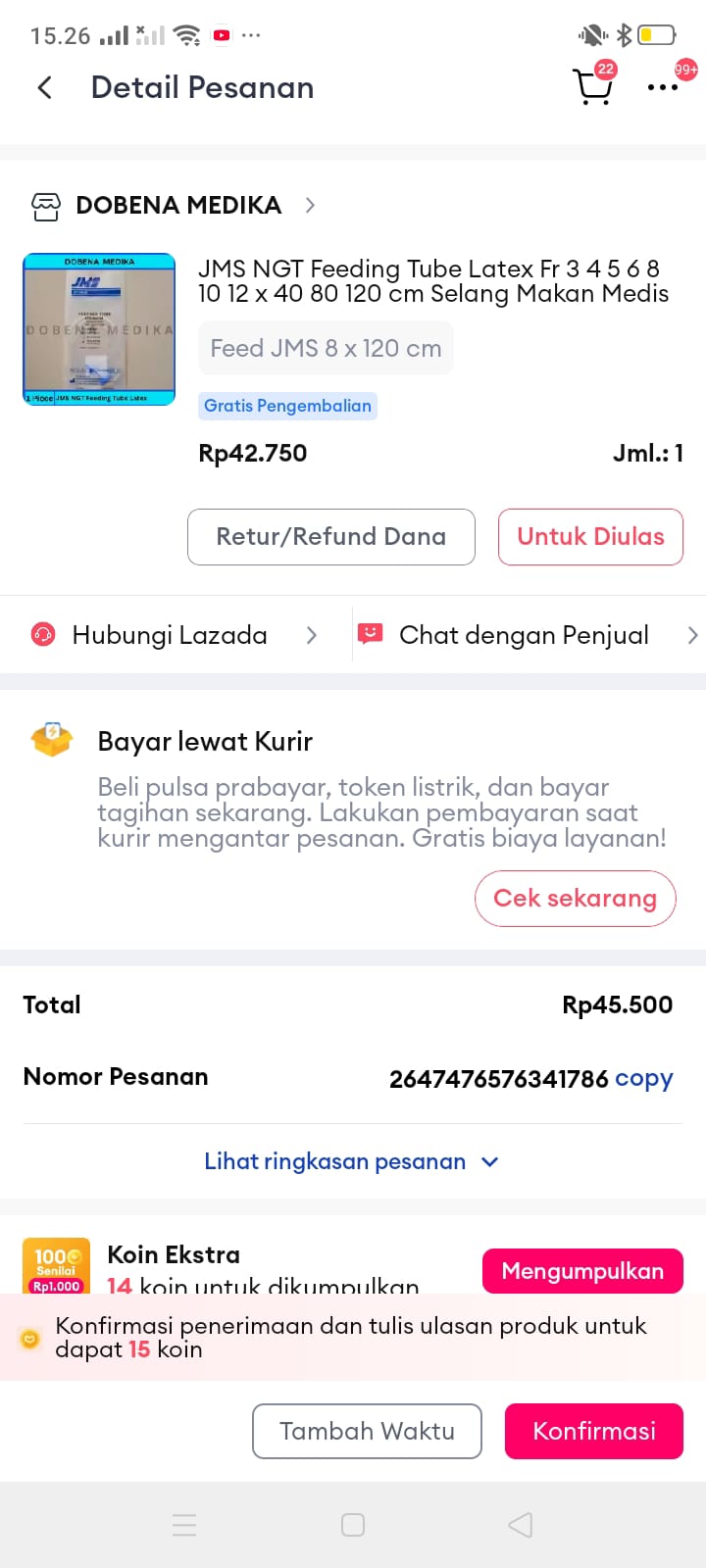Tap the system home button

coord(353,1525)
